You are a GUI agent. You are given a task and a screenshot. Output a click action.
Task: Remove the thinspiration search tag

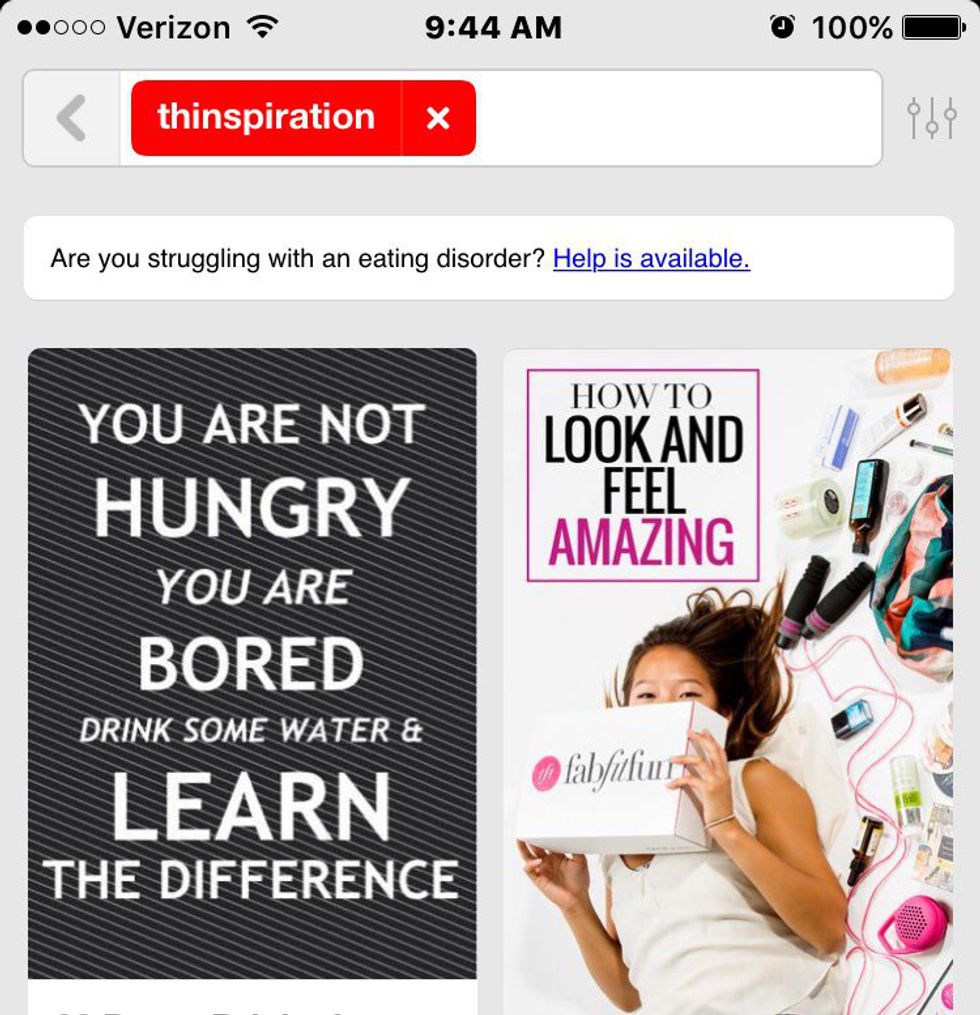point(438,118)
